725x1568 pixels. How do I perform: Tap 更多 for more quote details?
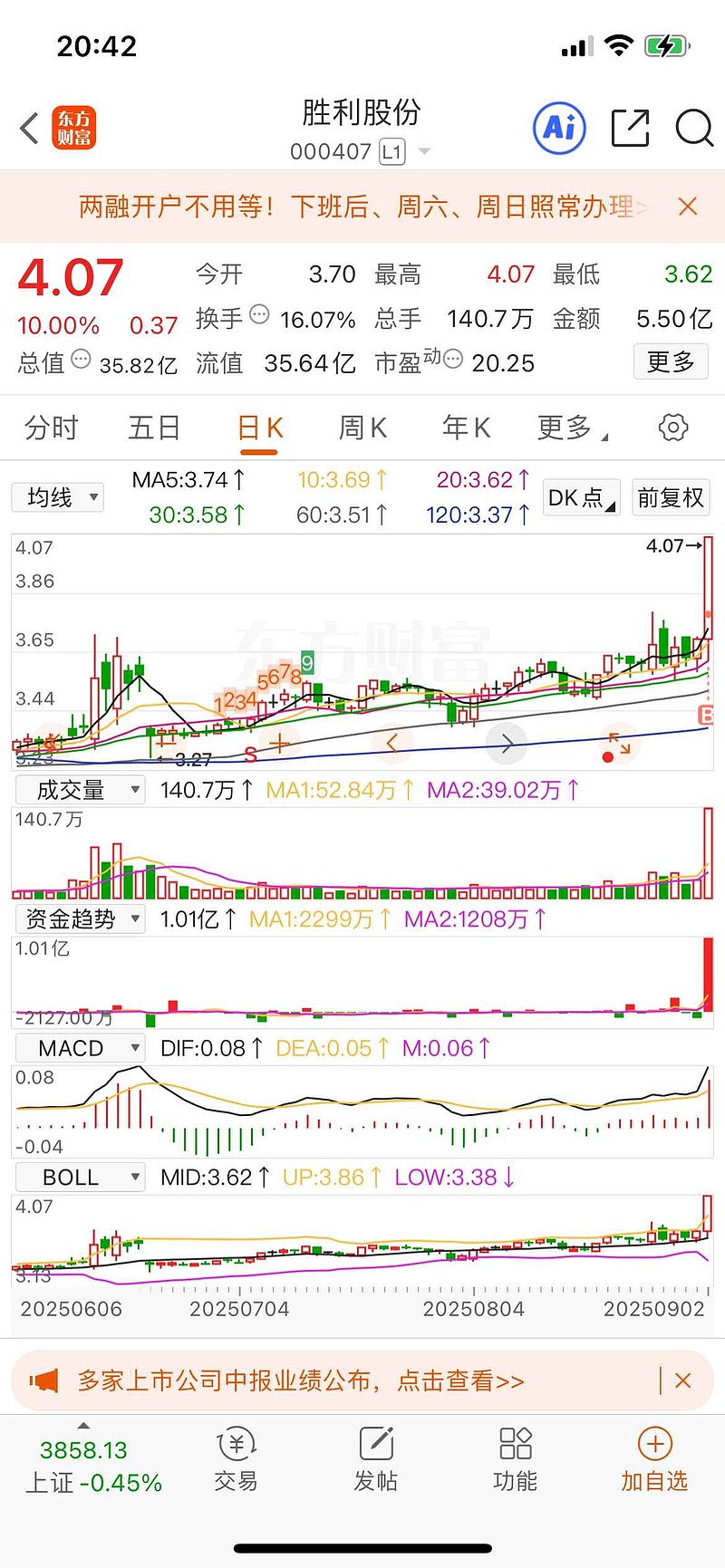pos(670,362)
